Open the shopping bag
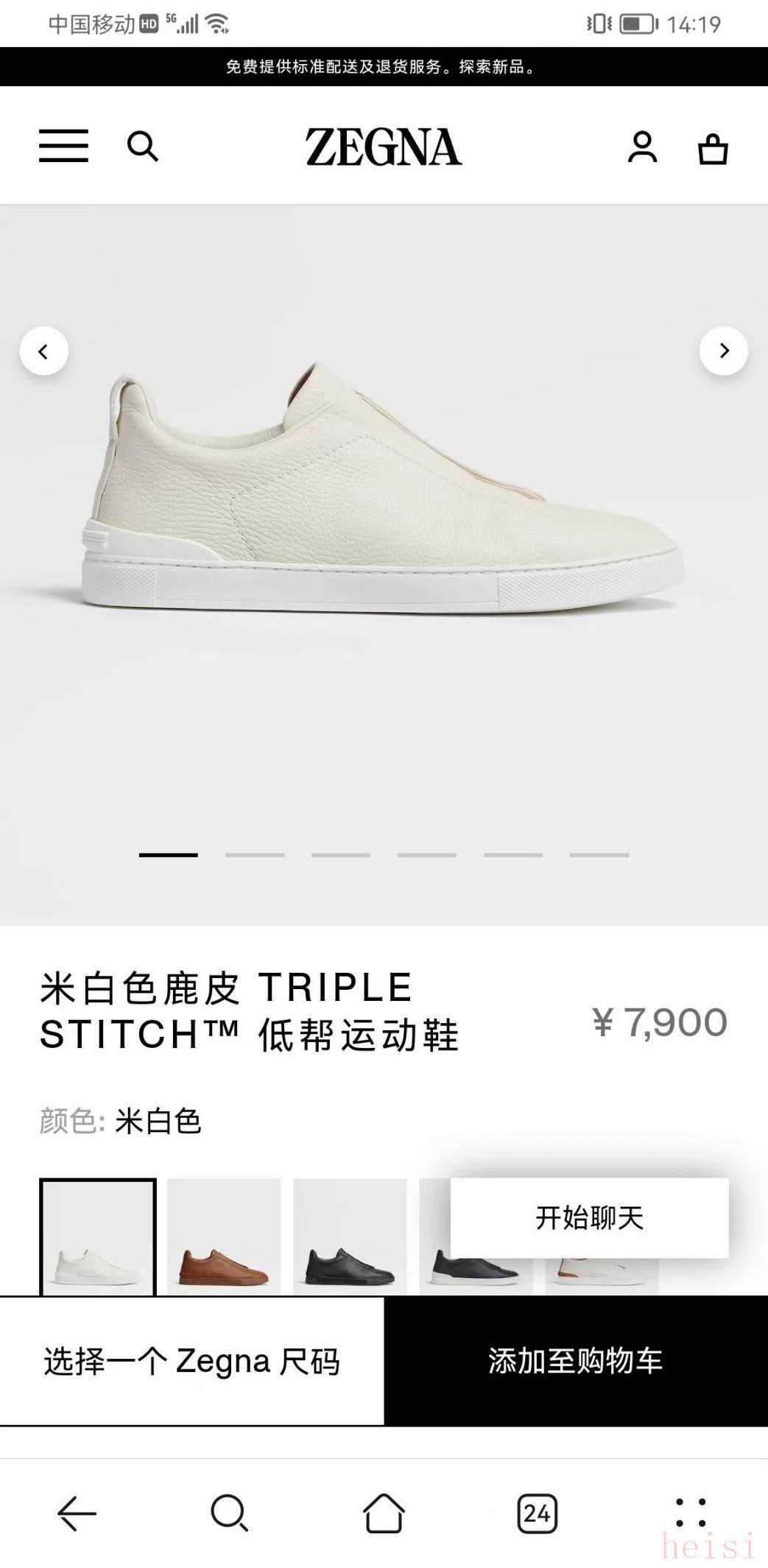Screen dimensions: 768x1568 click(712, 148)
